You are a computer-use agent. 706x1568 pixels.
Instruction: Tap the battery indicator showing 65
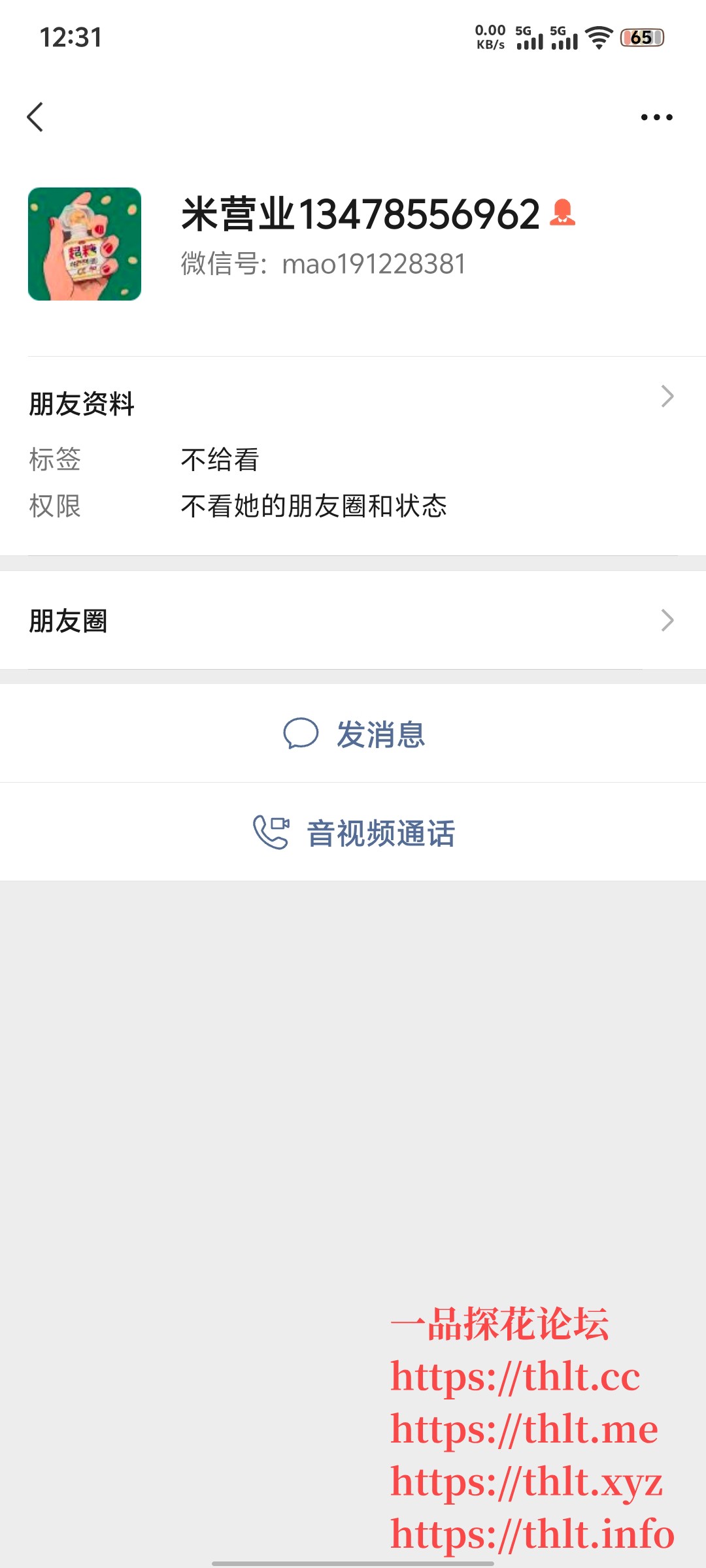[x=639, y=39]
